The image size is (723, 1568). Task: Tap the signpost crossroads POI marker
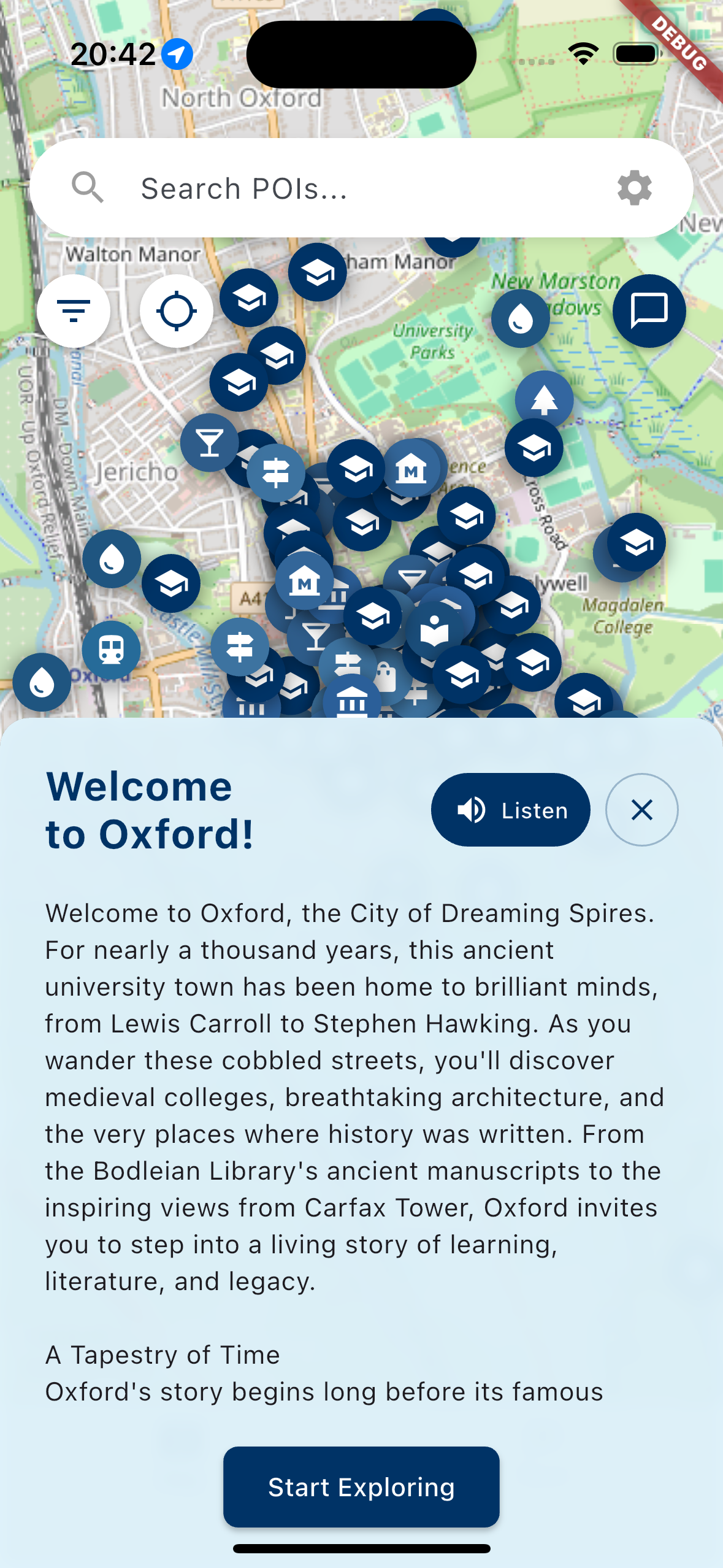click(275, 474)
